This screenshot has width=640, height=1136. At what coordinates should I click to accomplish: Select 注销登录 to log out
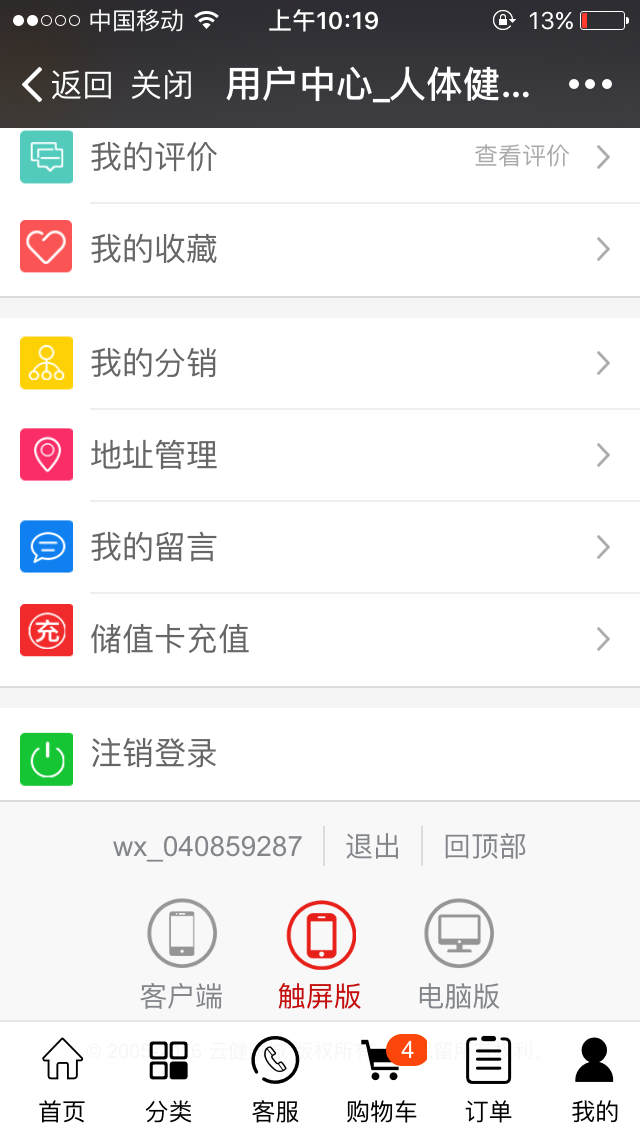pos(320,755)
